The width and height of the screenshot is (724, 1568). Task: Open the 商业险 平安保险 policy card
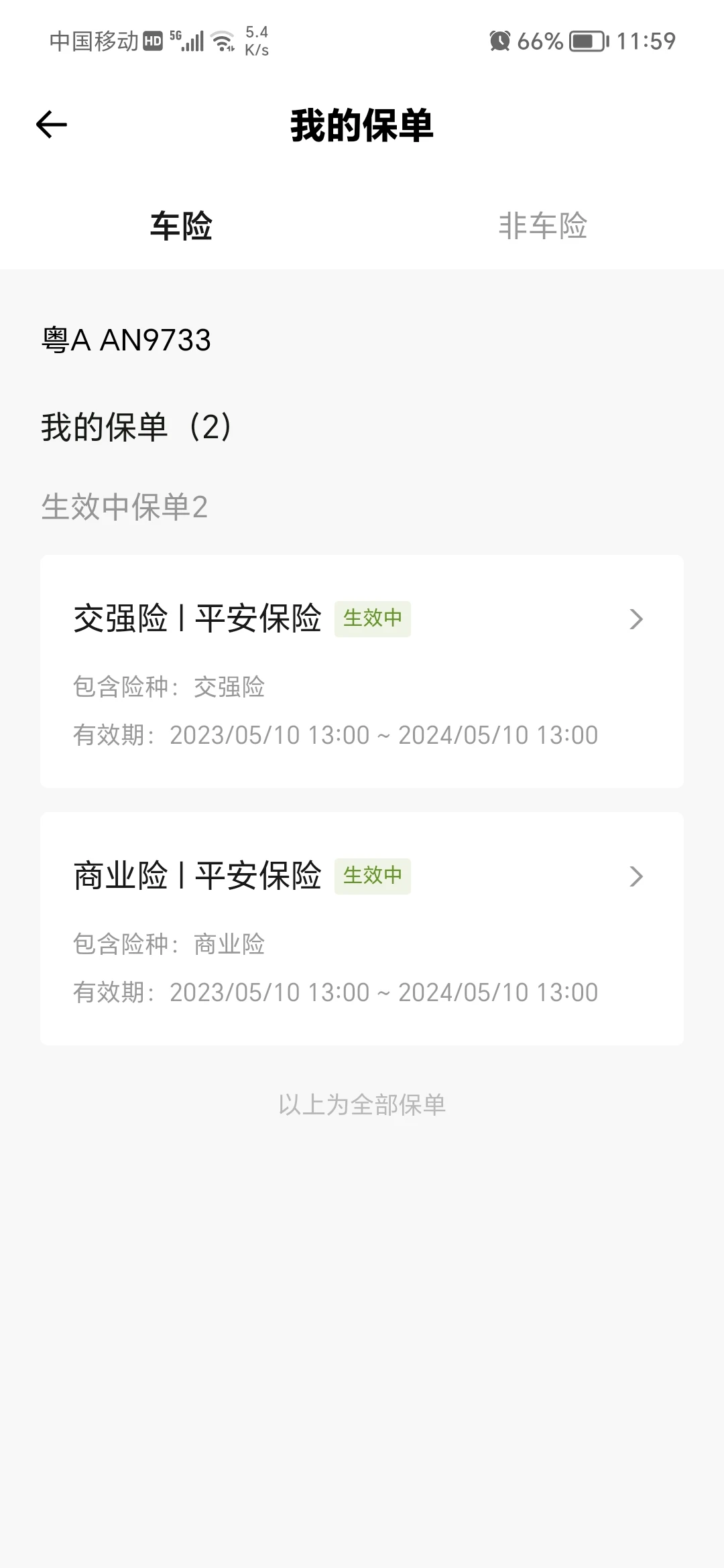(362, 928)
